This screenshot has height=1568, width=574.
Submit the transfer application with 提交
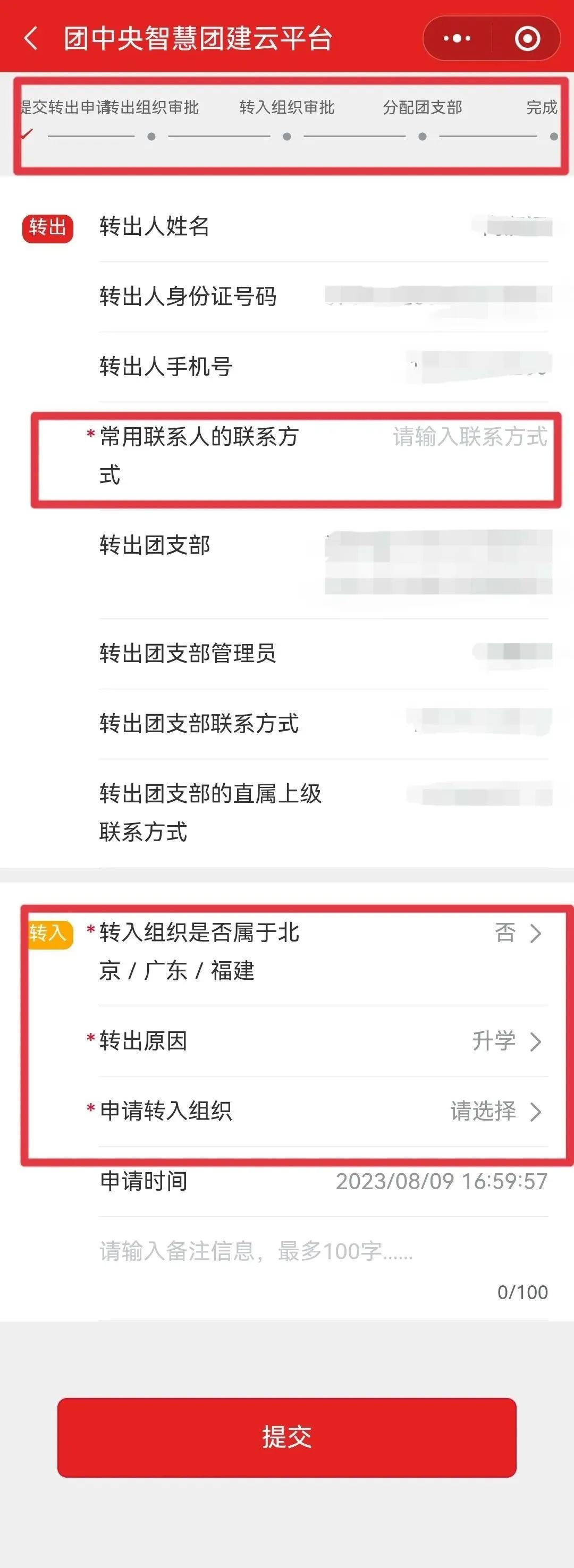pyautogui.click(x=286, y=1437)
